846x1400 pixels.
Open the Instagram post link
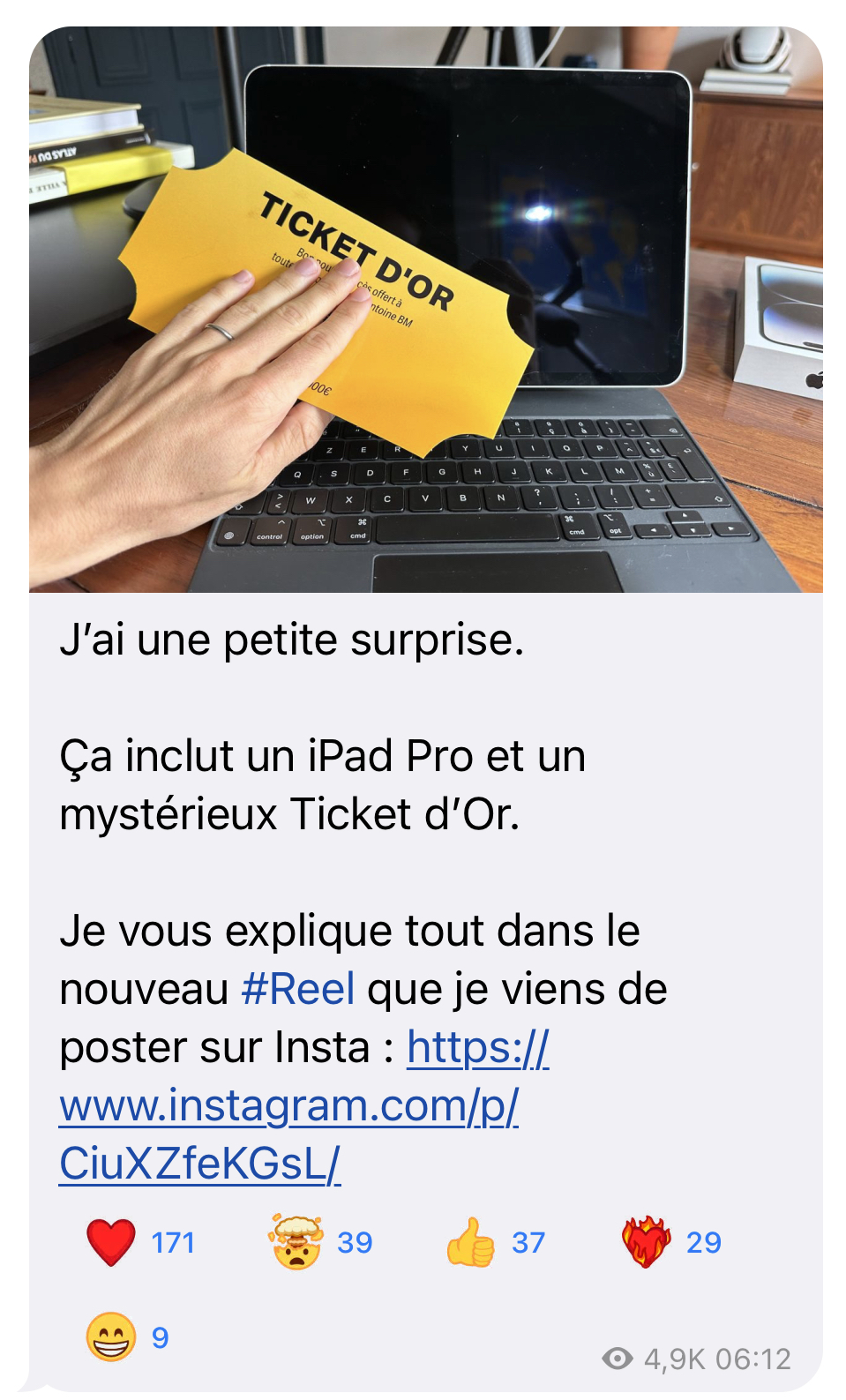pos(288,1106)
